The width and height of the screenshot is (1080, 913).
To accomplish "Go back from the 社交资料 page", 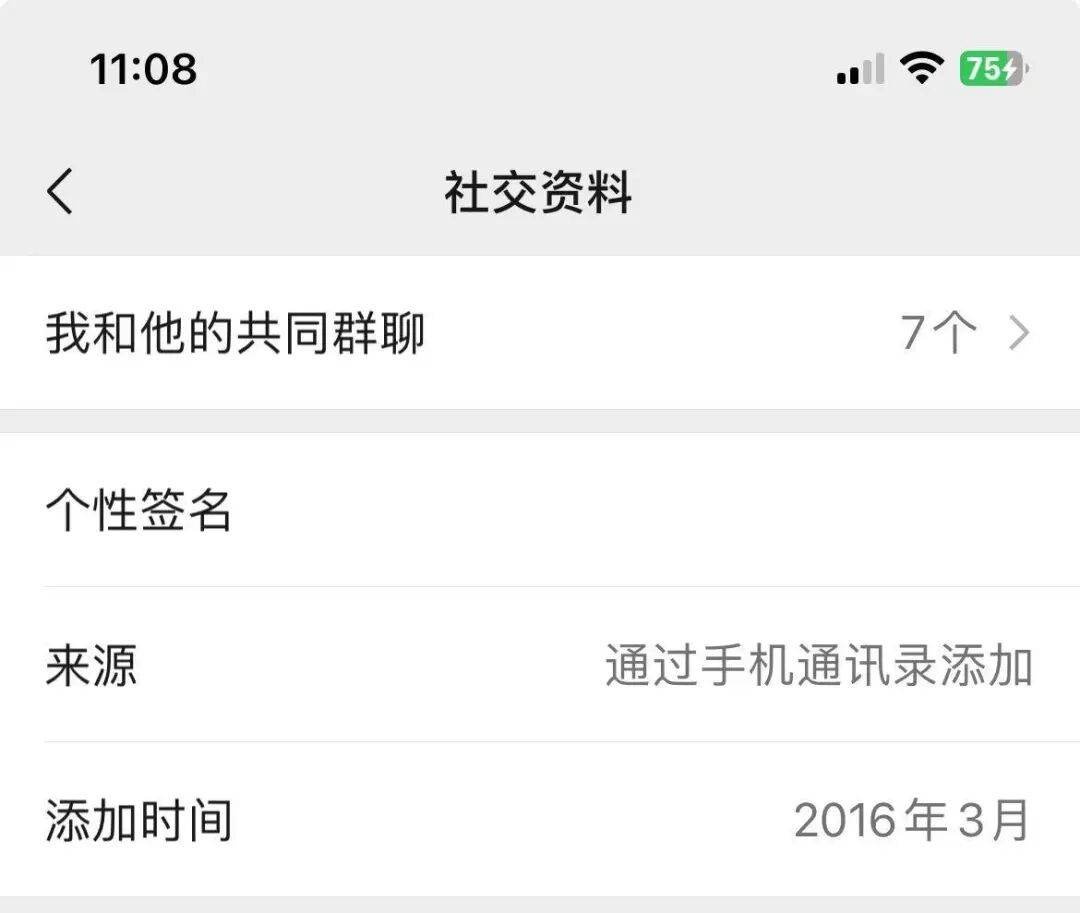I will click(x=60, y=190).
